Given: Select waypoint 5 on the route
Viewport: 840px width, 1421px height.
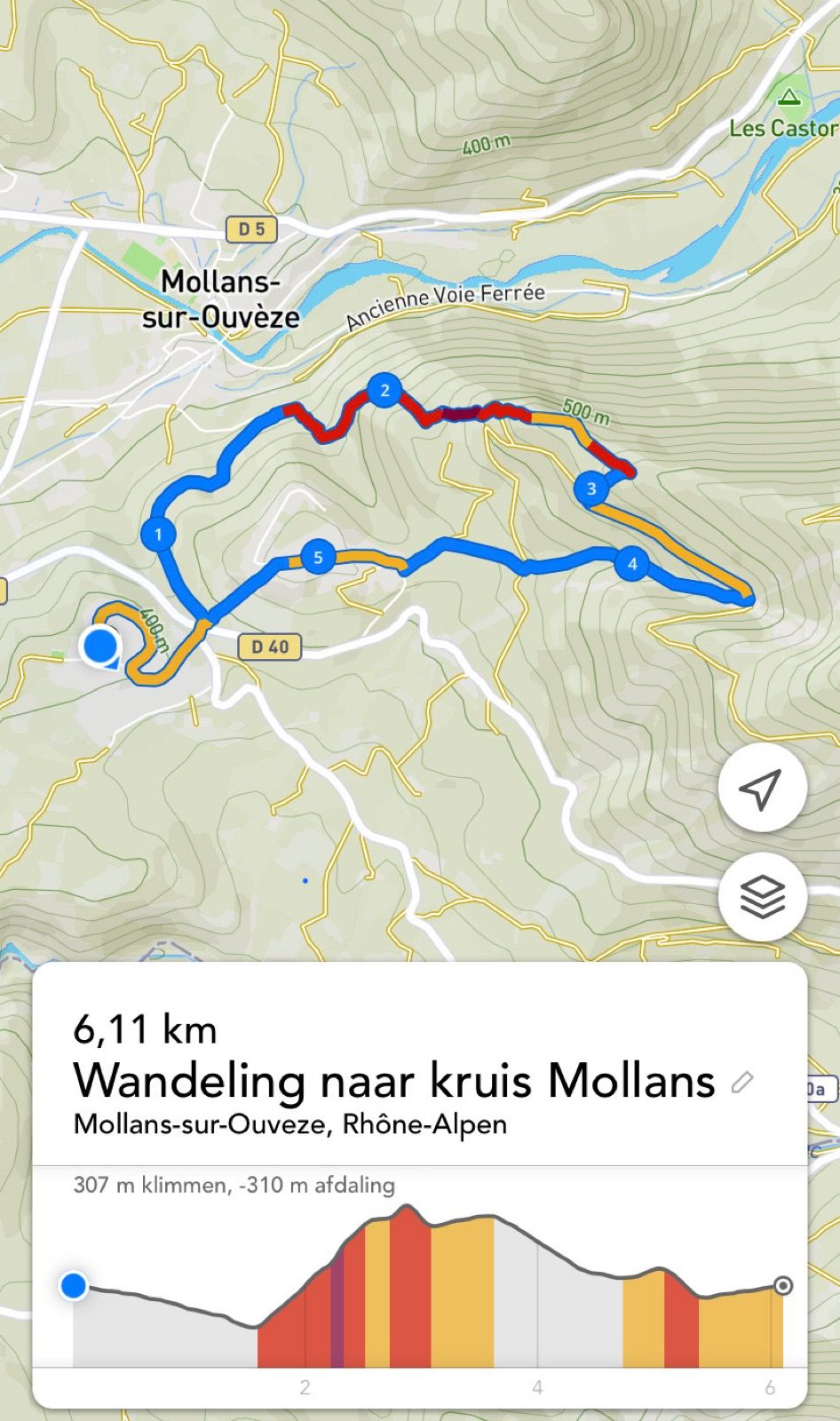Looking at the screenshot, I should (x=318, y=558).
